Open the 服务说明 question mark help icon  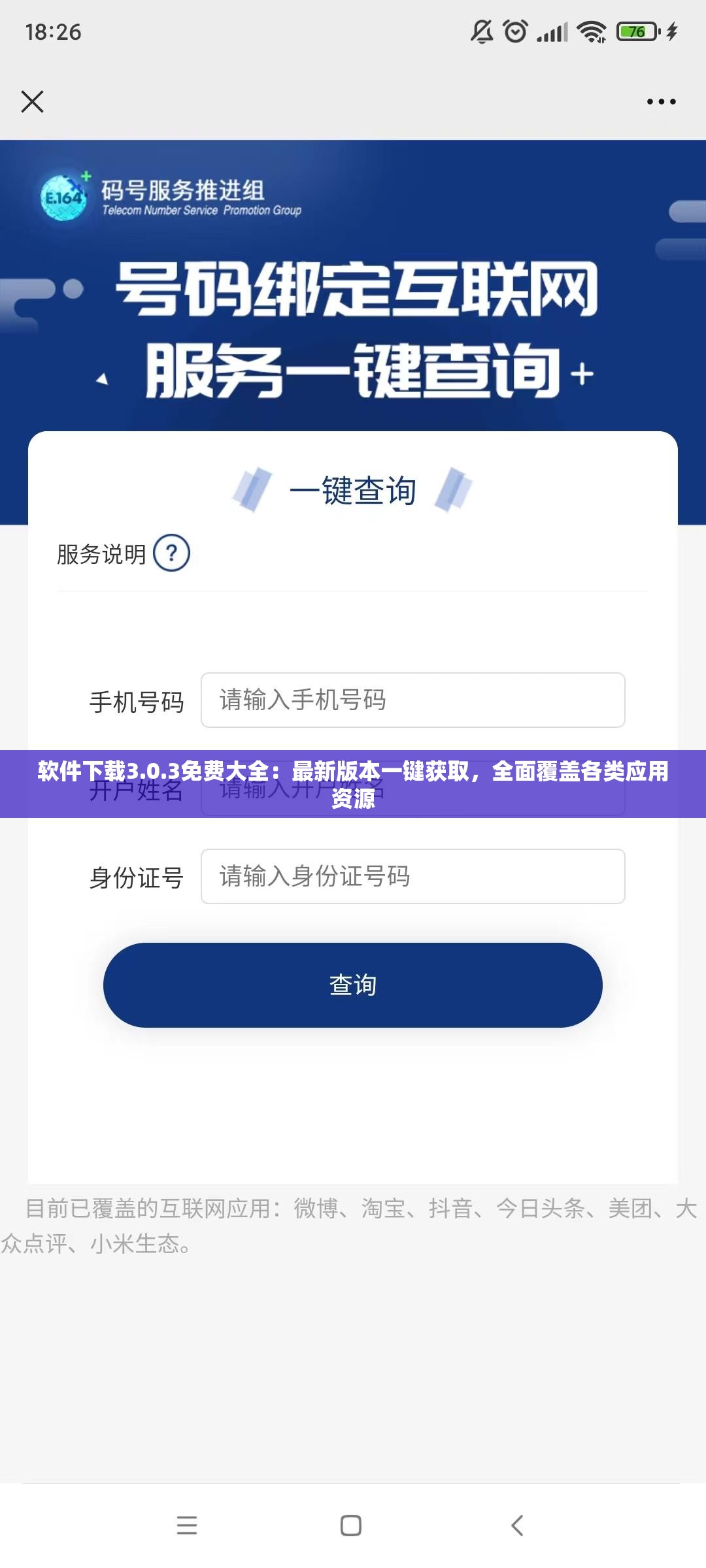171,552
